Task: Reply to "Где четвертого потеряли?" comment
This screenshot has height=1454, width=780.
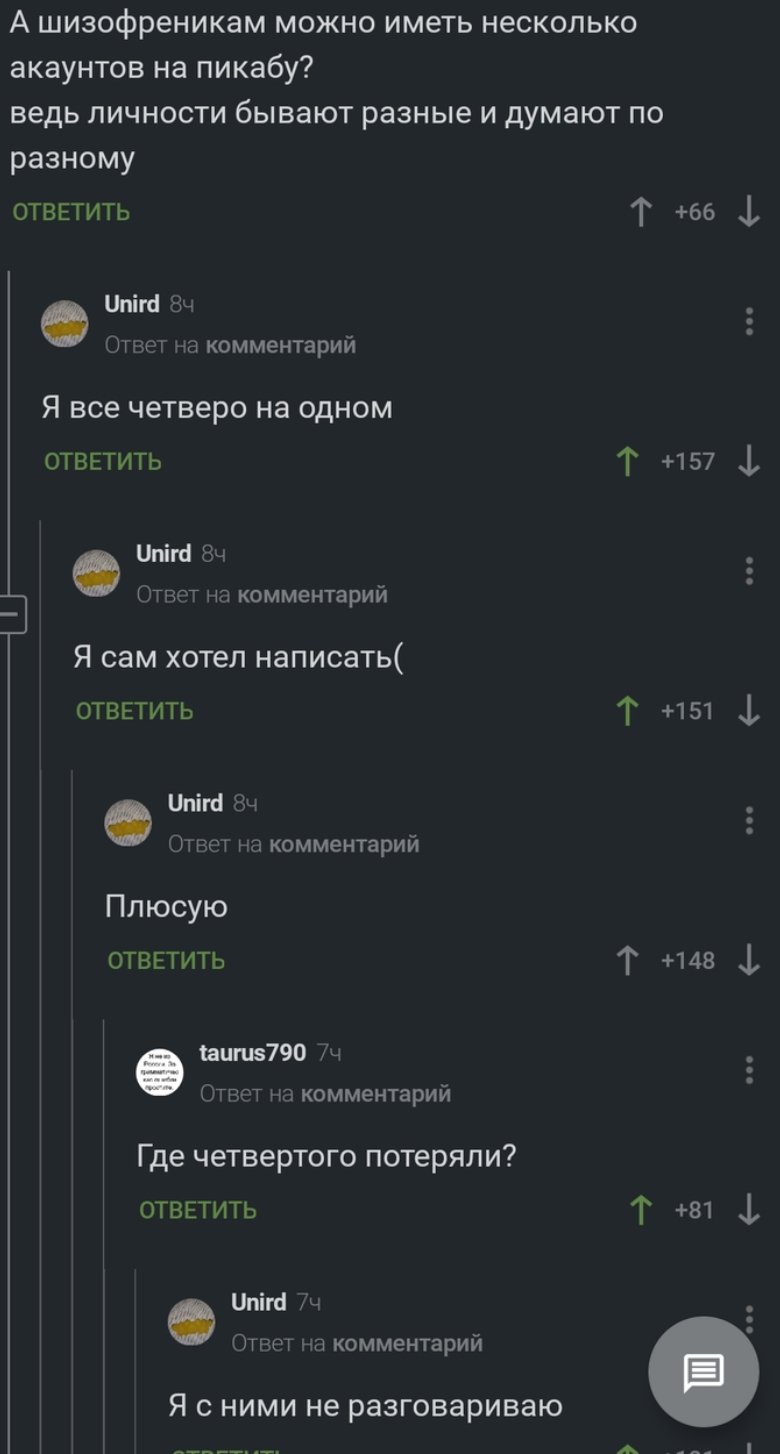Action: pos(198,1210)
